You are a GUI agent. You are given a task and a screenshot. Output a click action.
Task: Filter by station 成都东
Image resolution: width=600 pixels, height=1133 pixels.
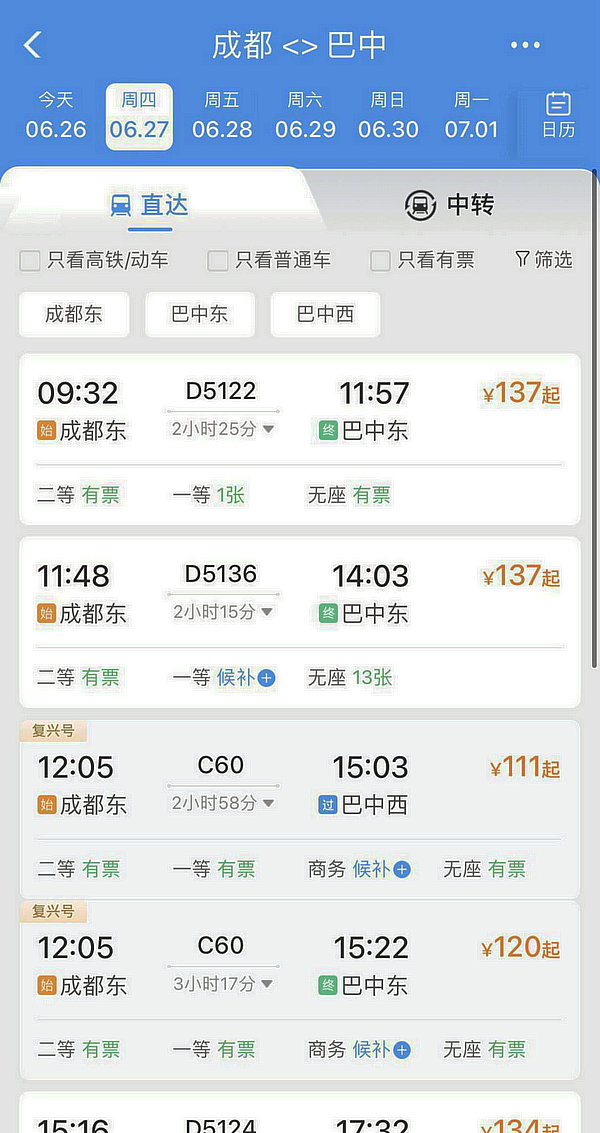tap(74, 314)
